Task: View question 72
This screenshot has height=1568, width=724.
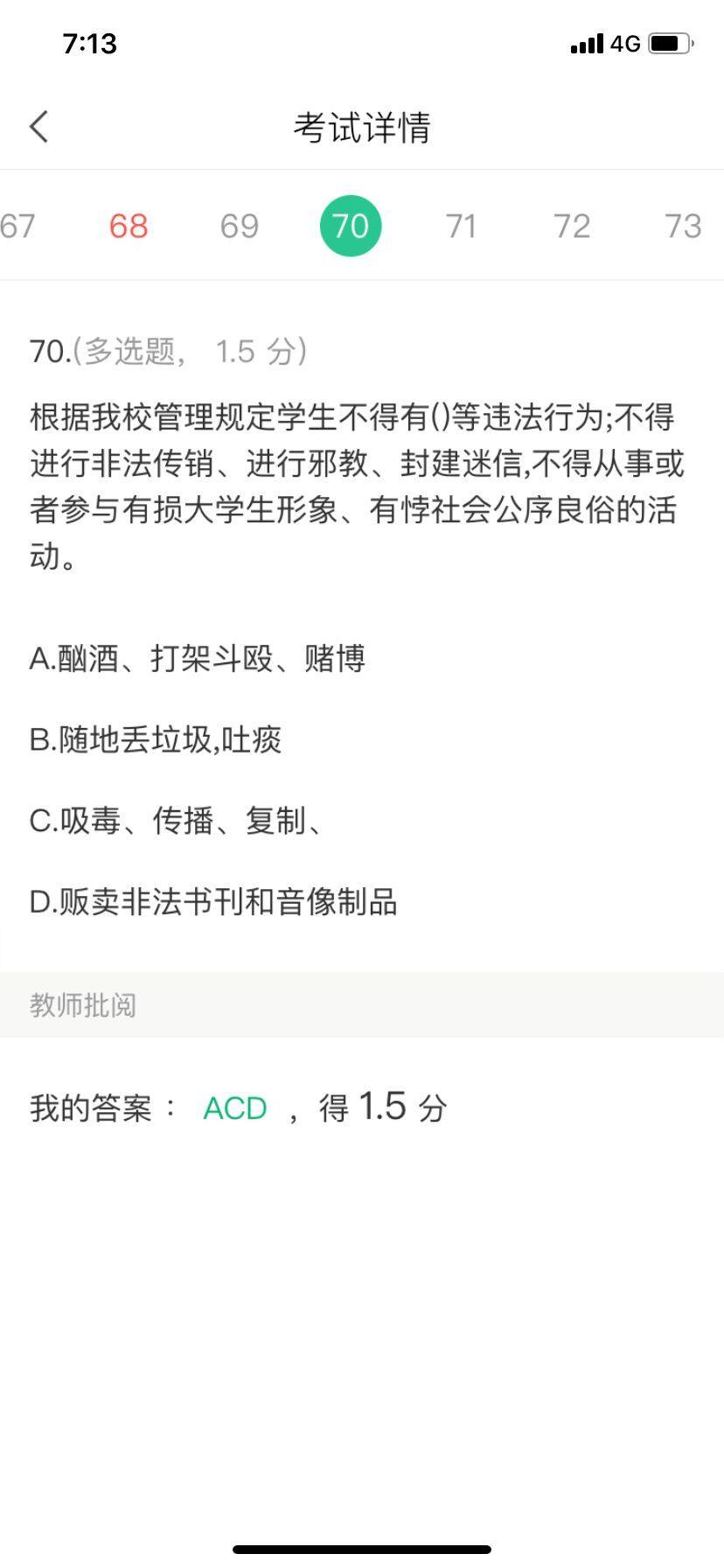Action: point(572,227)
